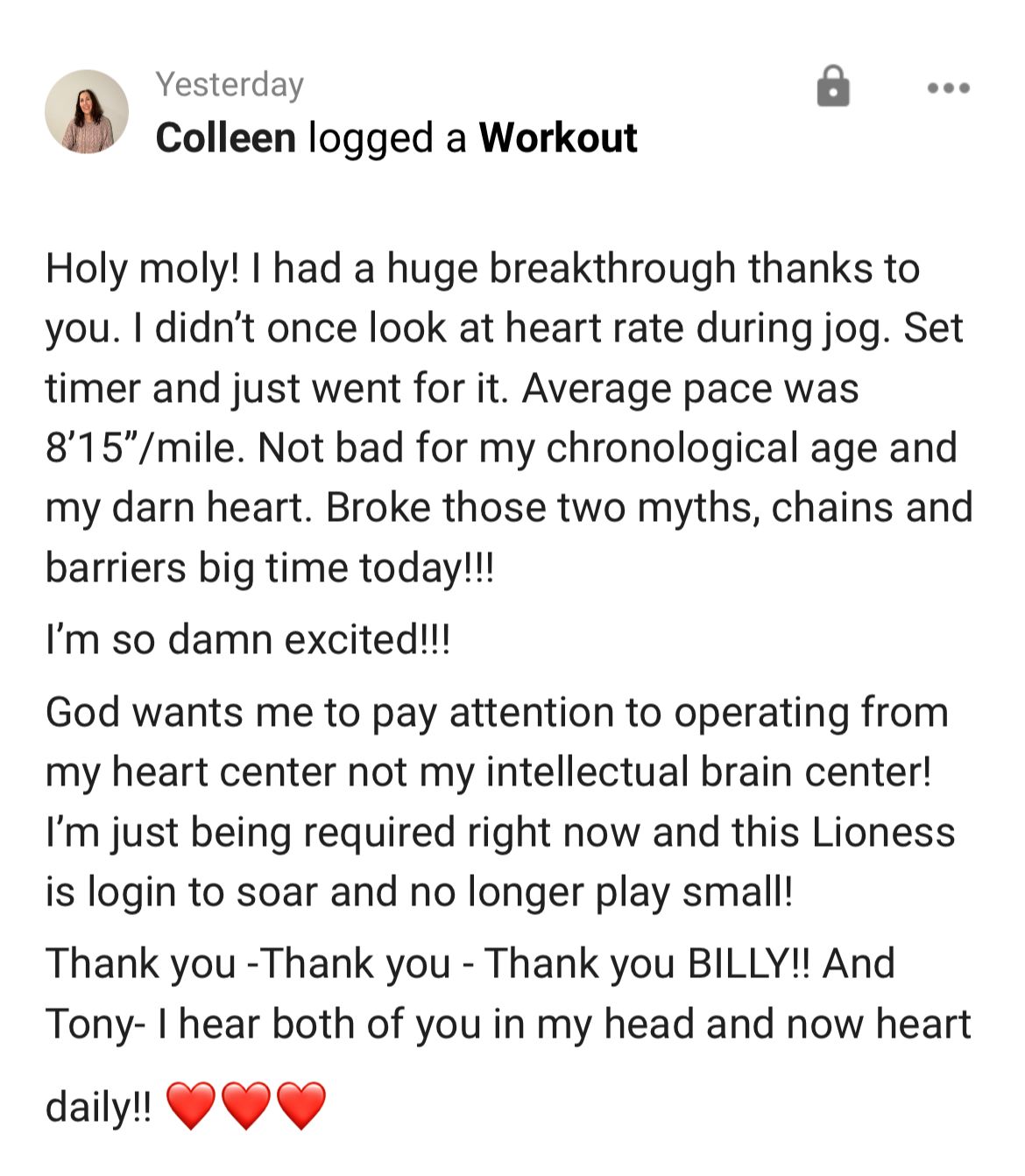The image size is (1025, 1176).
Task: Tap the lock privacy icon
Action: click(x=833, y=87)
